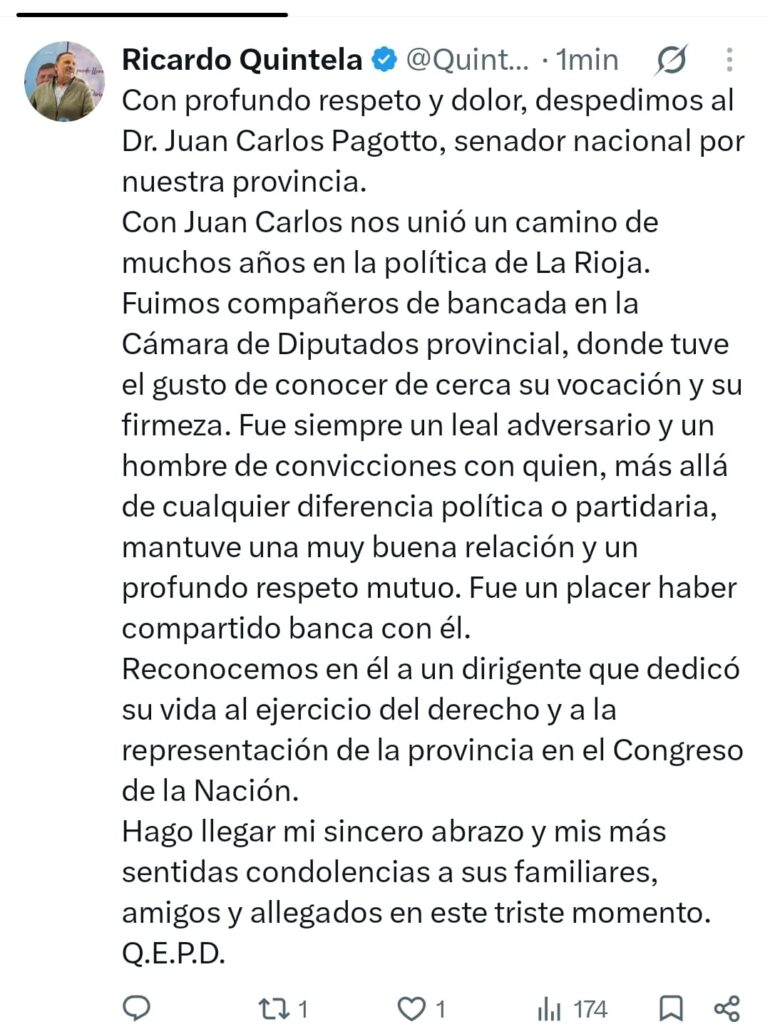Tap the Ricardo Quintela account name
770x1024 pixels.
(242, 60)
